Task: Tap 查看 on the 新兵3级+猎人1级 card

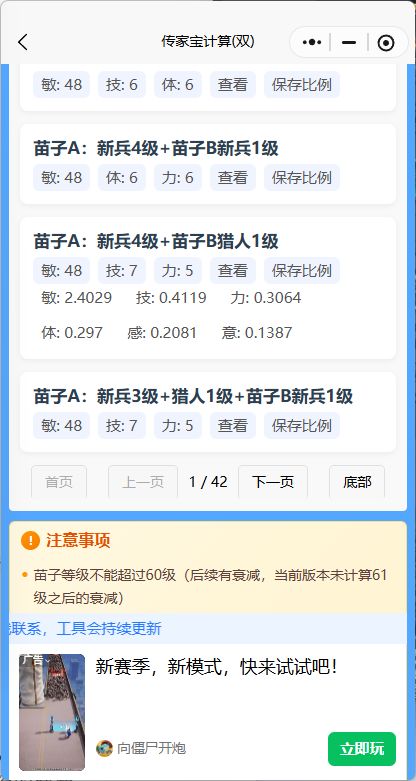Action: (233, 425)
